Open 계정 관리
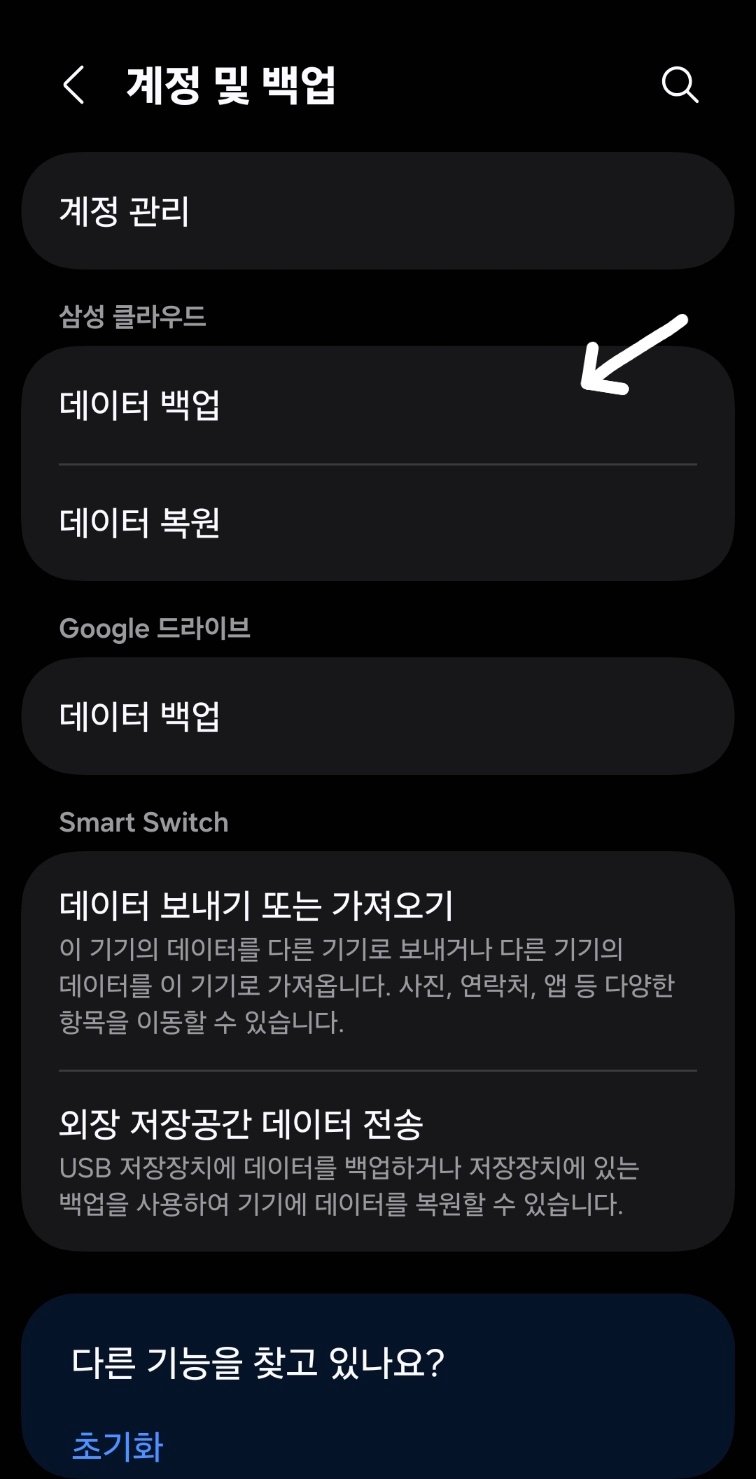The height and width of the screenshot is (1479, 756). click(x=378, y=211)
